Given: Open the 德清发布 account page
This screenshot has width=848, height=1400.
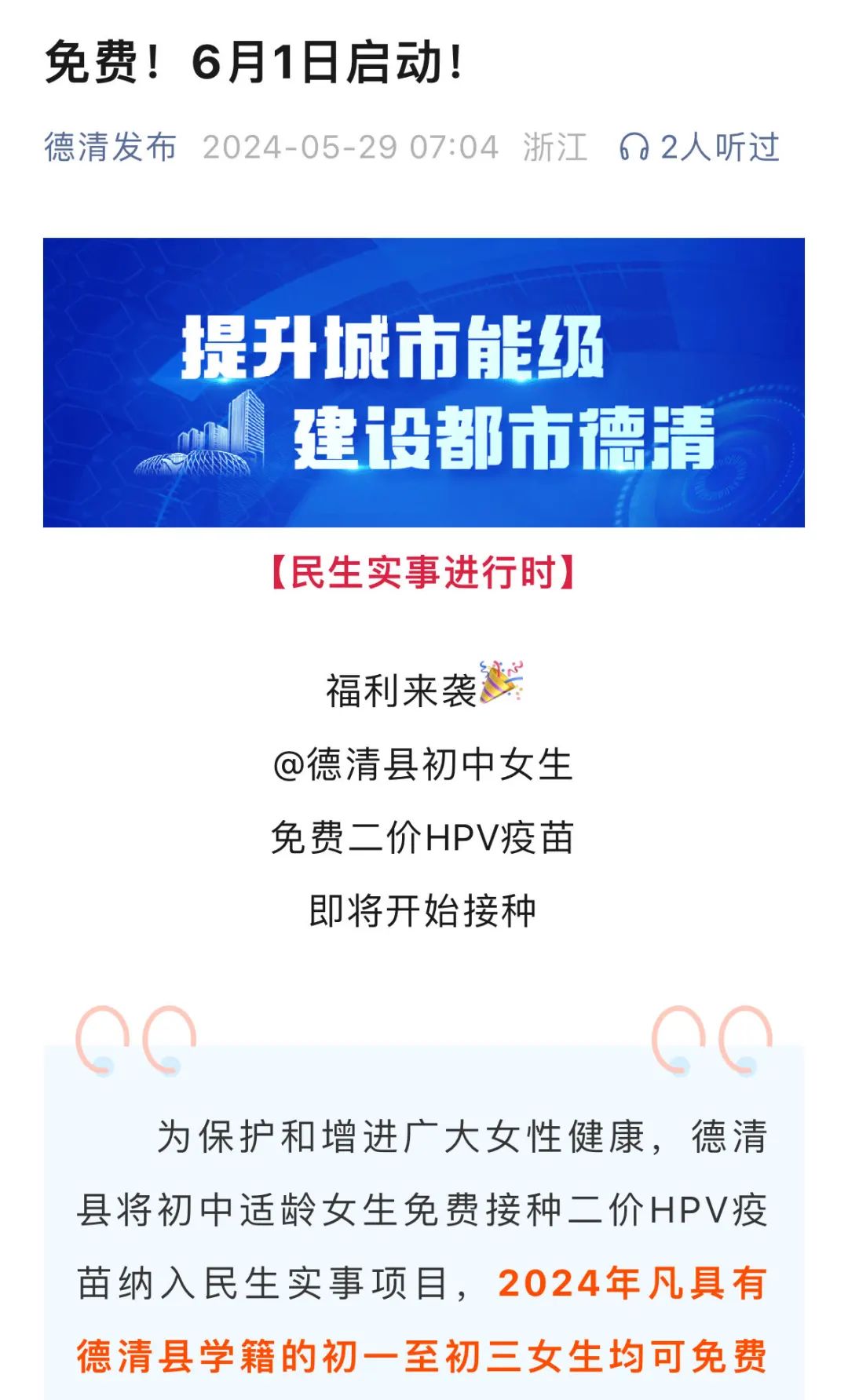Looking at the screenshot, I should pos(111,147).
